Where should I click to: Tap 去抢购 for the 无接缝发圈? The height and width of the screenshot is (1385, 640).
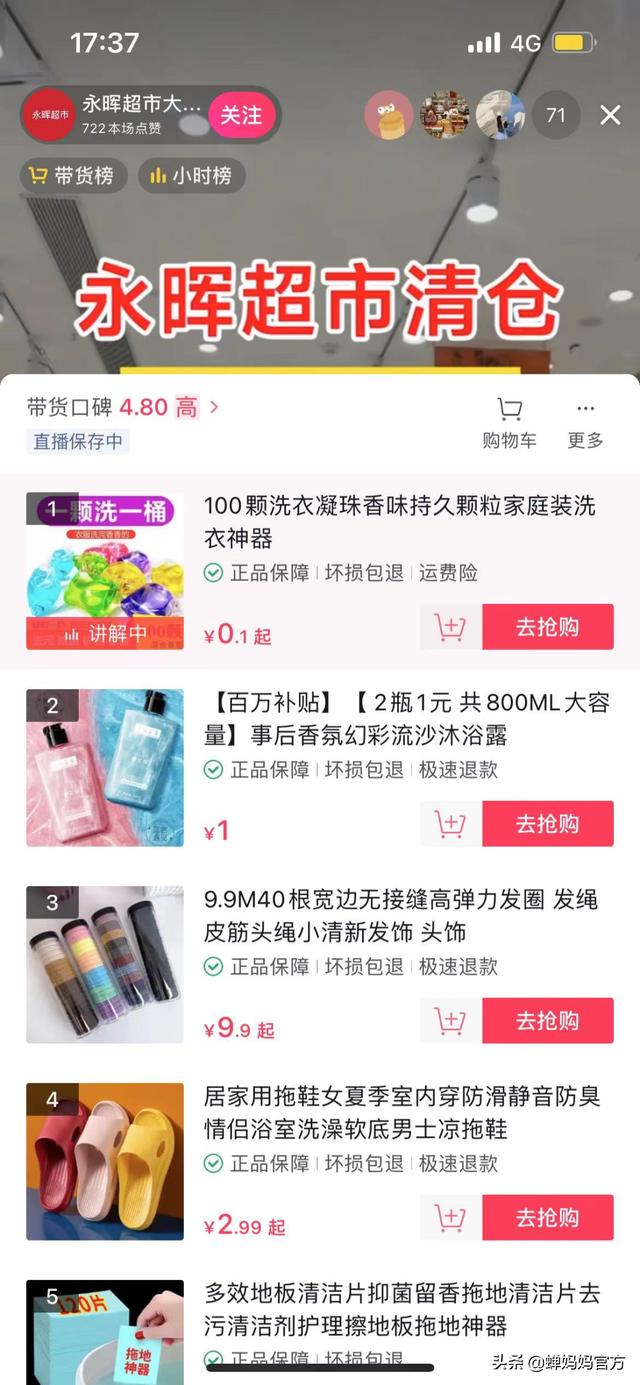point(547,1021)
